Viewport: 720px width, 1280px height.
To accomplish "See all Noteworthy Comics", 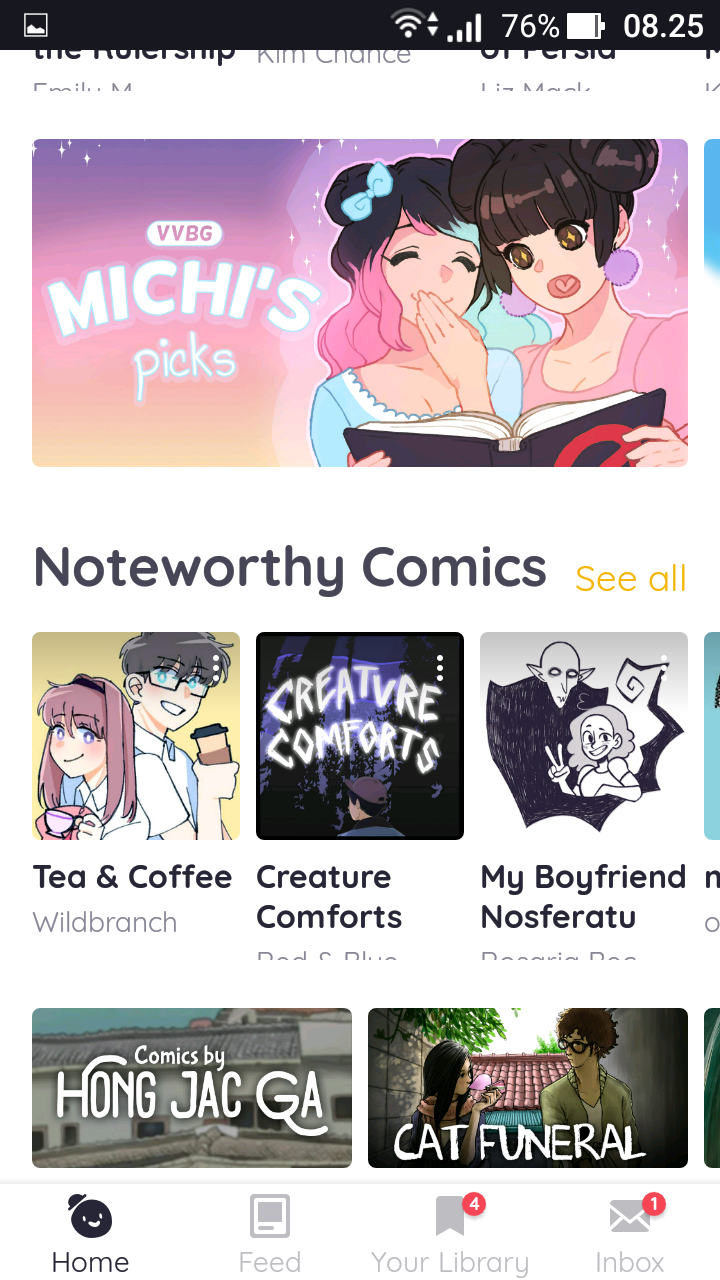I will [x=630, y=578].
